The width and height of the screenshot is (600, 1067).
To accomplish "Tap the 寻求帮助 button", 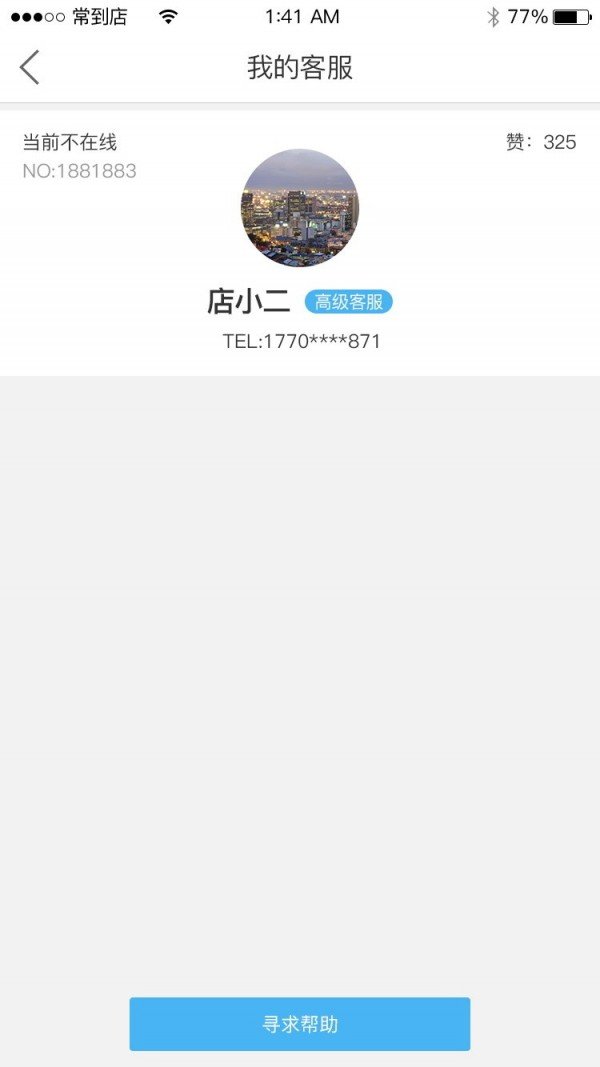I will tap(299, 1024).
